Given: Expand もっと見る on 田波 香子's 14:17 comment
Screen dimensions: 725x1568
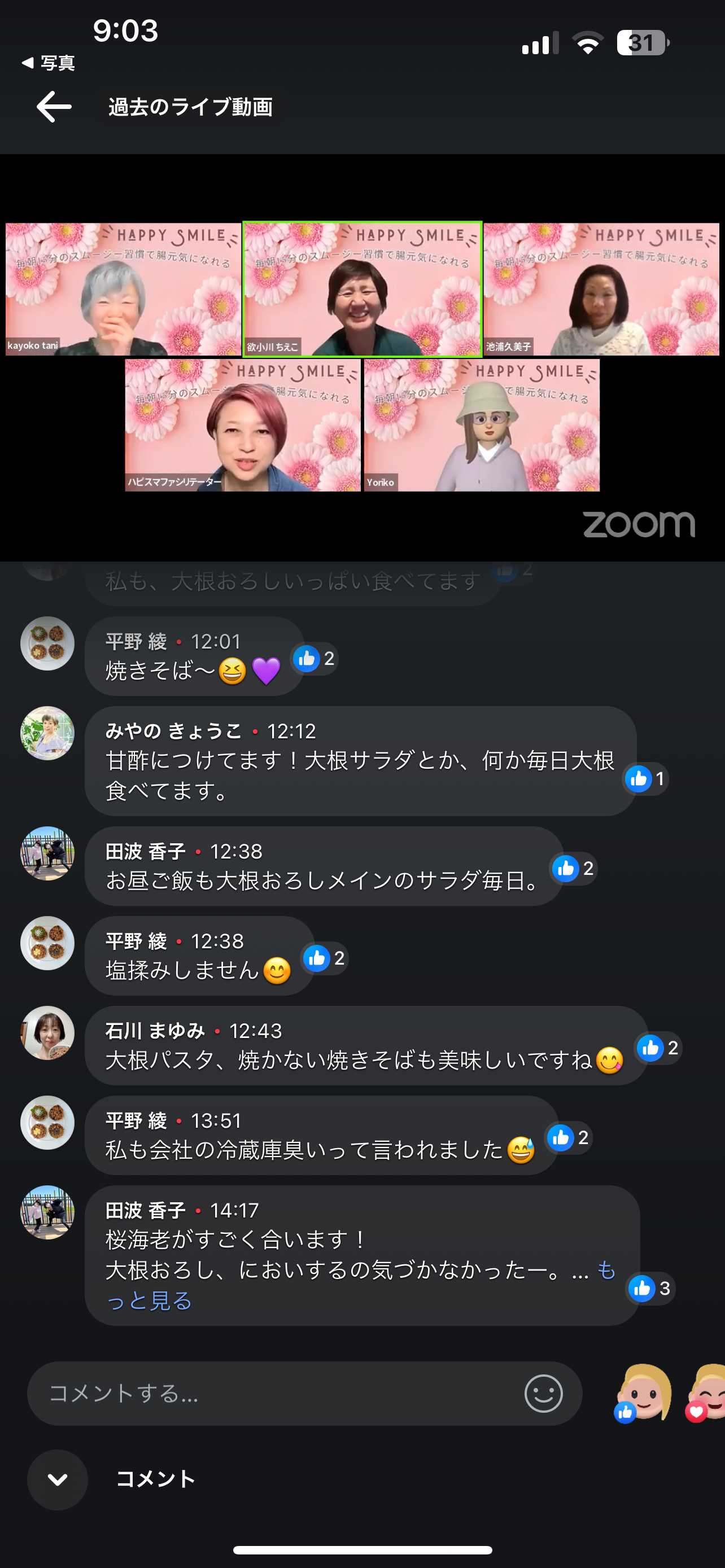Looking at the screenshot, I should pyautogui.click(x=149, y=1301).
